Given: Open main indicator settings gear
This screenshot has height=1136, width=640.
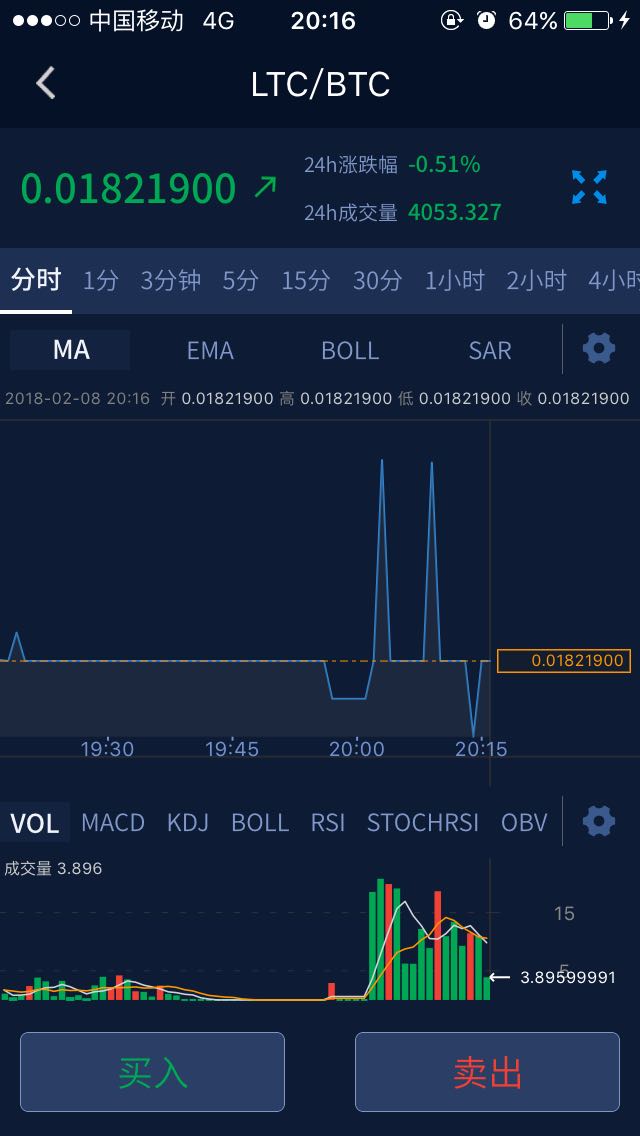Looking at the screenshot, I should (x=599, y=349).
